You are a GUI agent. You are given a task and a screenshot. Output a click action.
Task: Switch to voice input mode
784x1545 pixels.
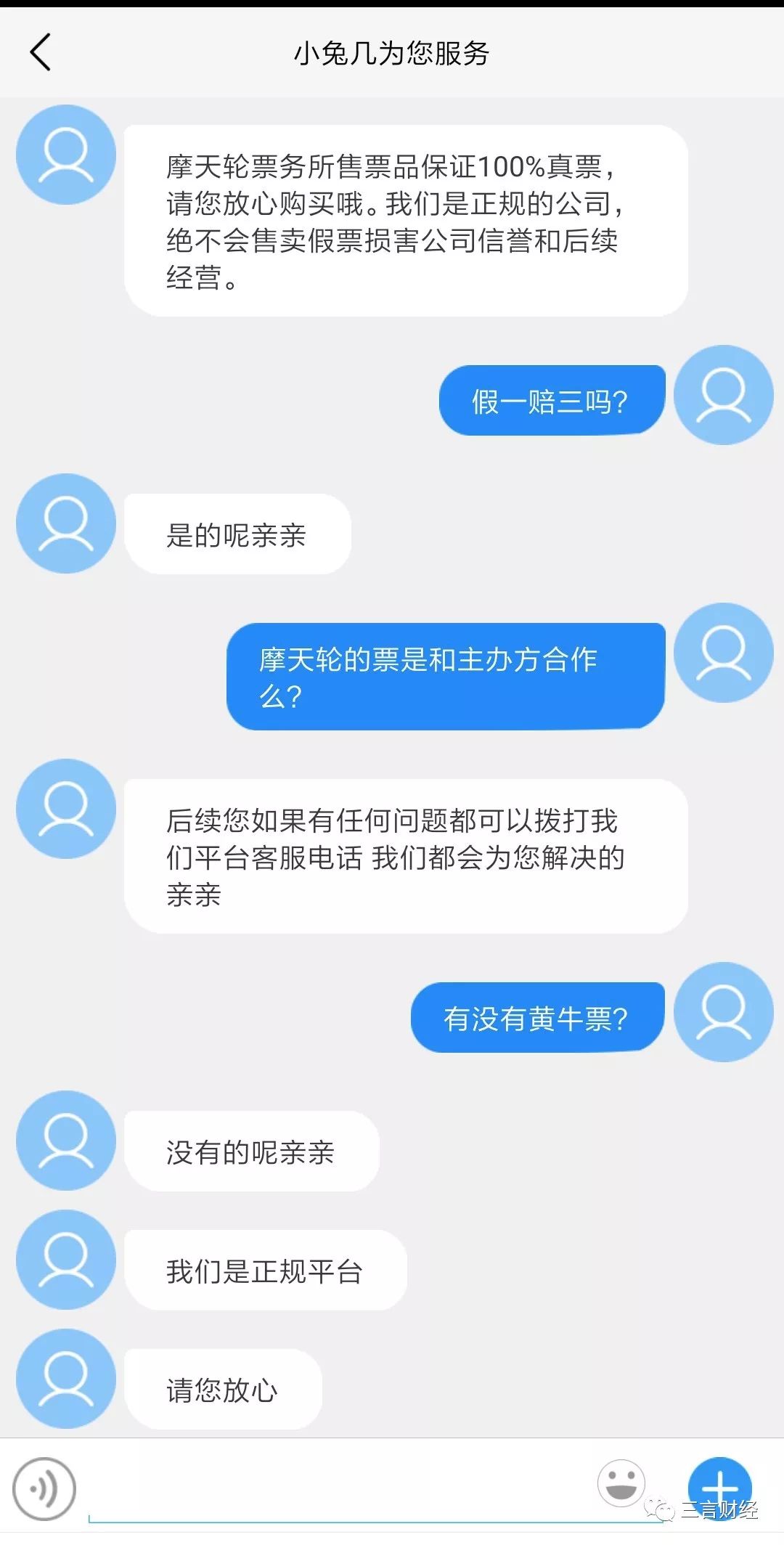[44, 1490]
